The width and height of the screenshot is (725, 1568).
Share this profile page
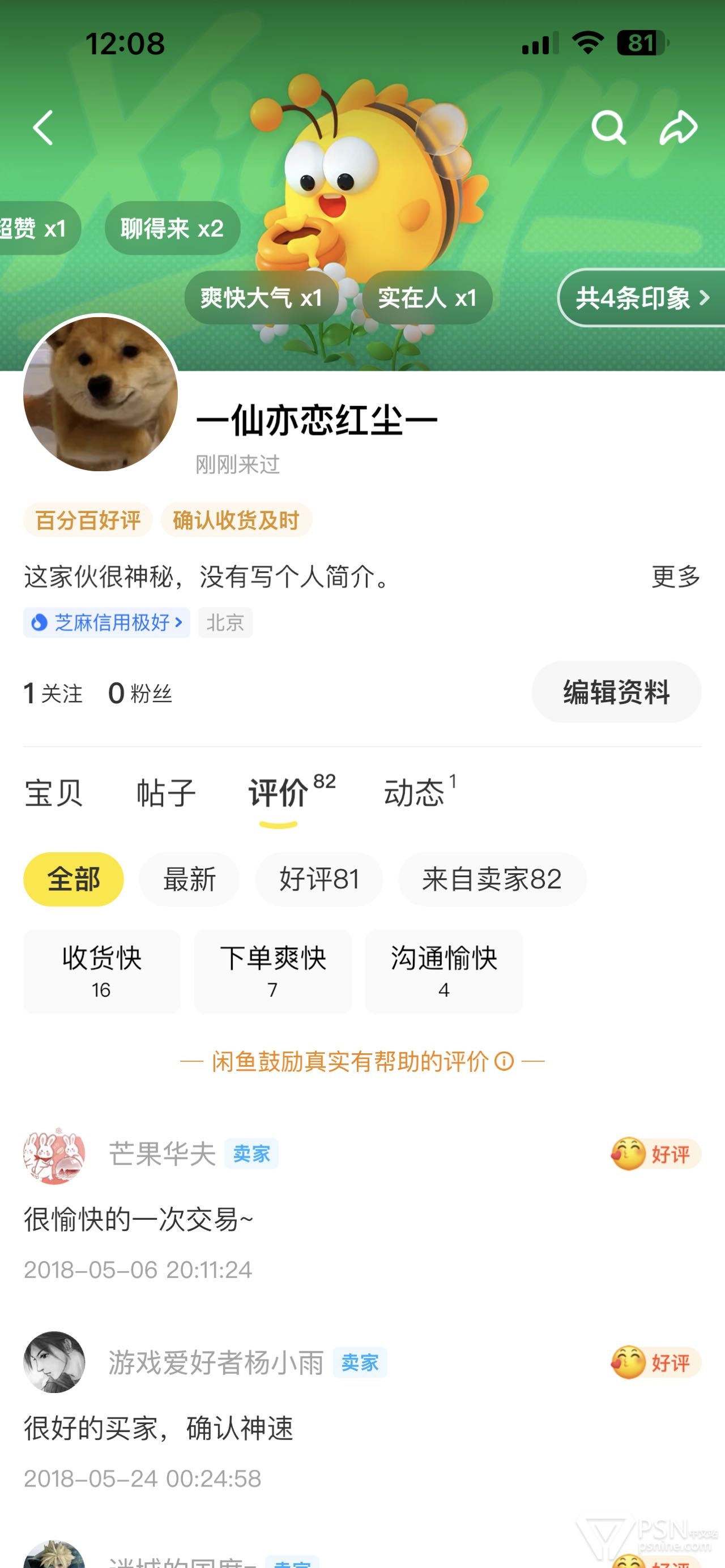coord(677,127)
